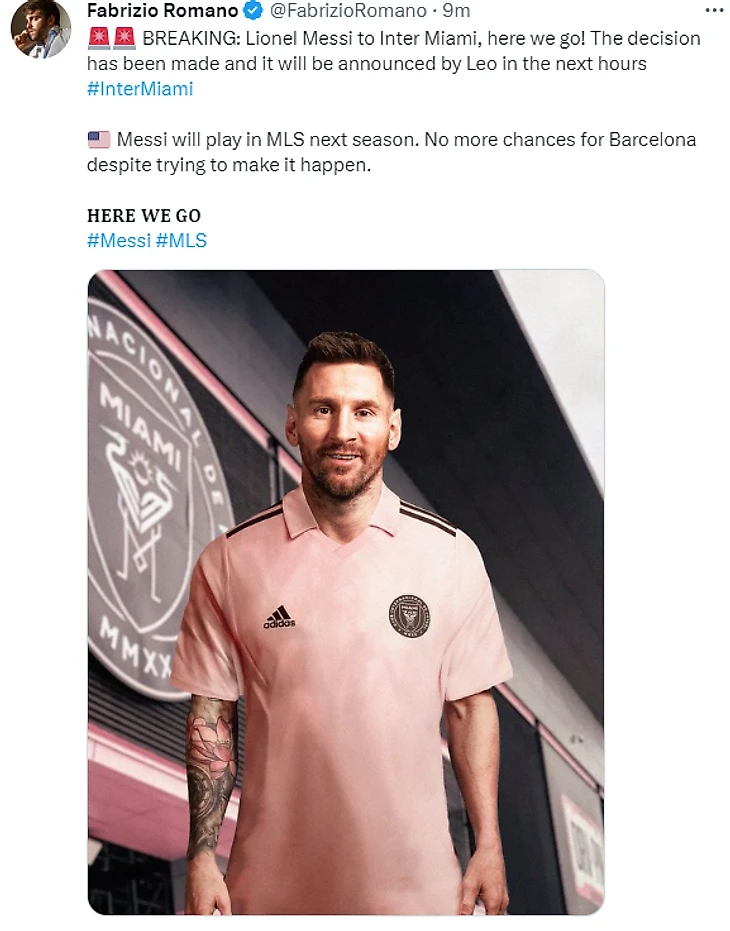
Task: View the attached tweet photo
Action: [345, 592]
